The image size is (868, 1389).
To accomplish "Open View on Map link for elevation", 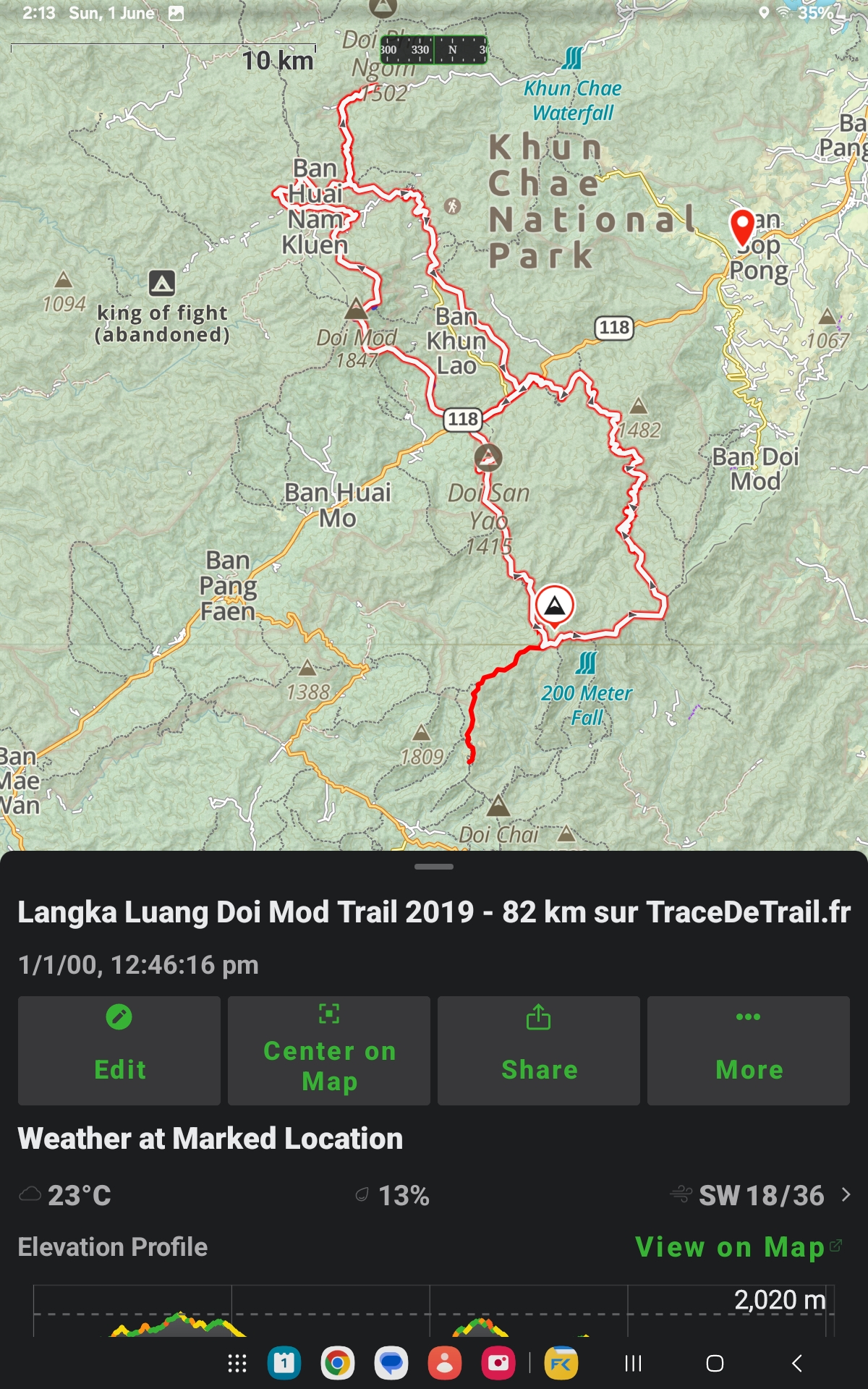I will (x=738, y=1246).
